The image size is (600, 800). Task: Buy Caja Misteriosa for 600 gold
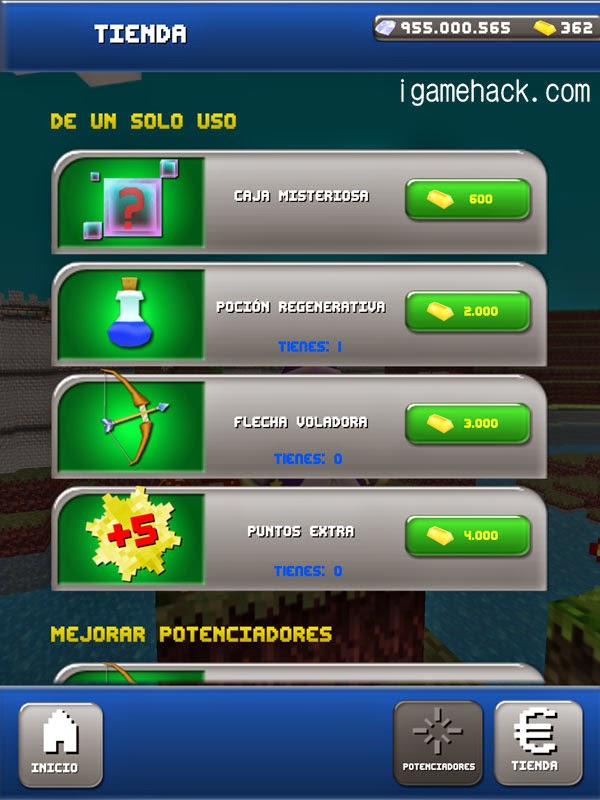tap(467, 199)
